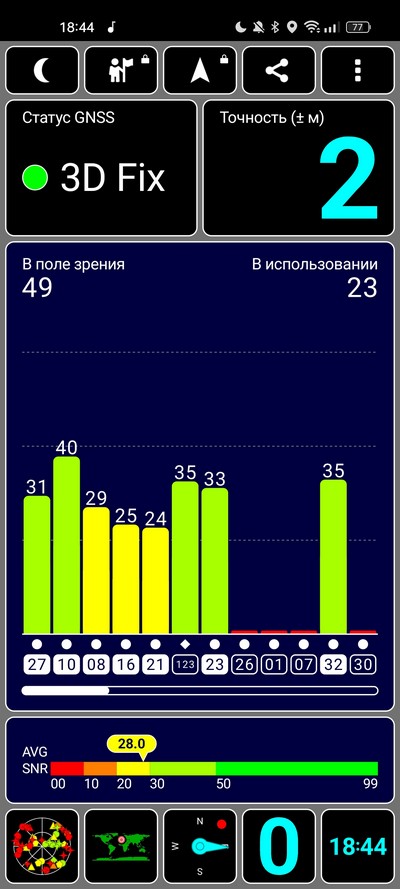Open the compass tile
The width and height of the screenshot is (400, 889).
coord(200,847)
